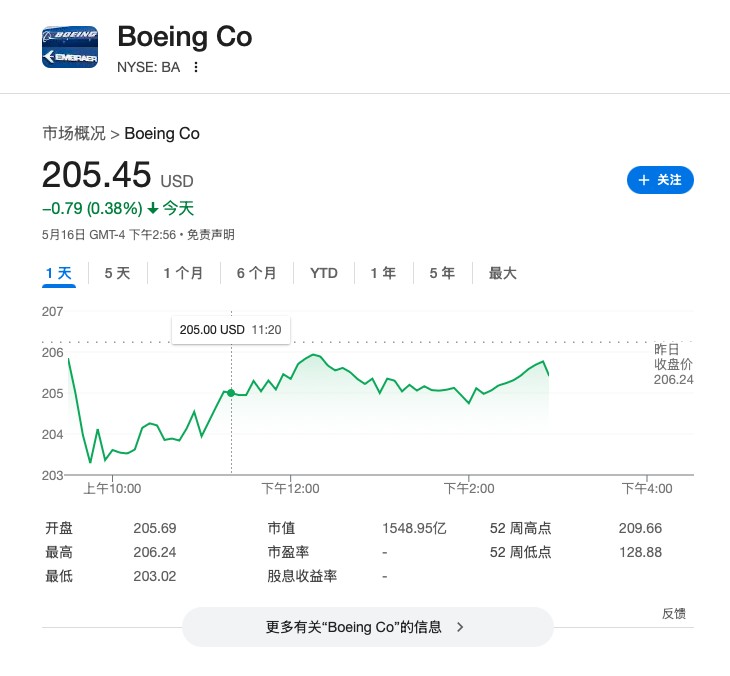Show the 最大 chart range
This screenshot has width=730, height=676.
(x=502, y=273)
